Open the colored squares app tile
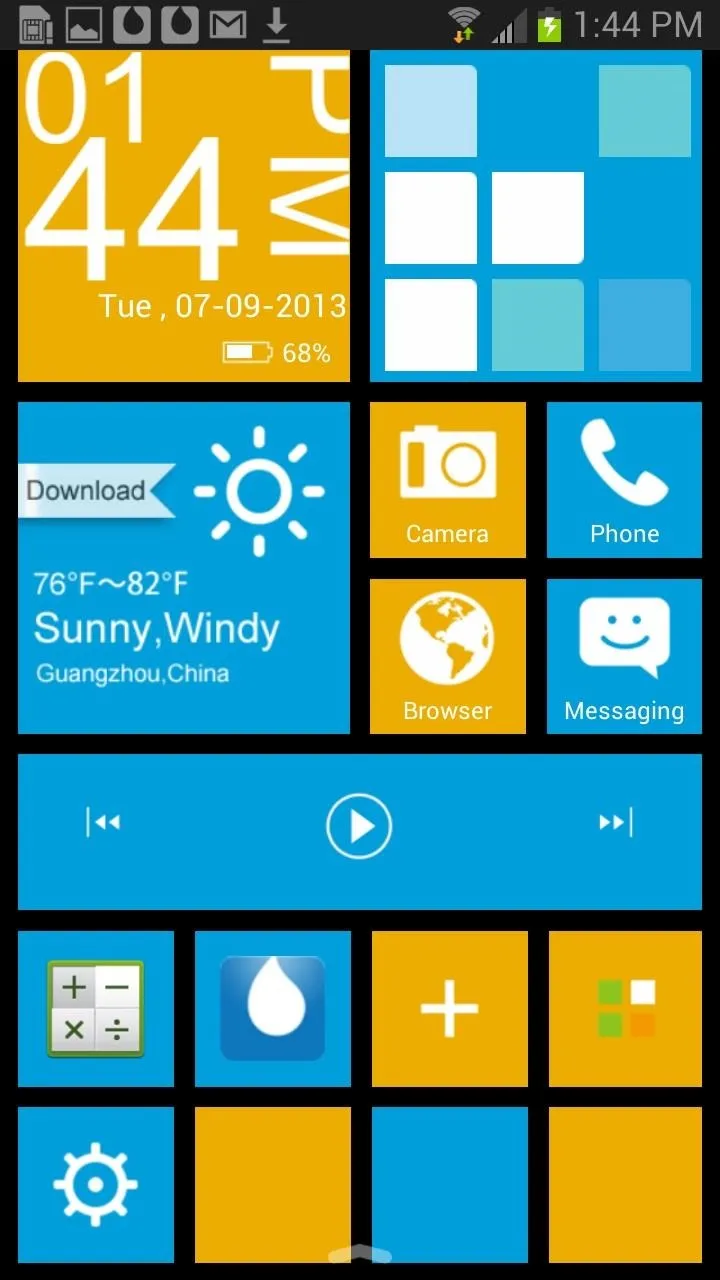 (x=626, y=1009)
